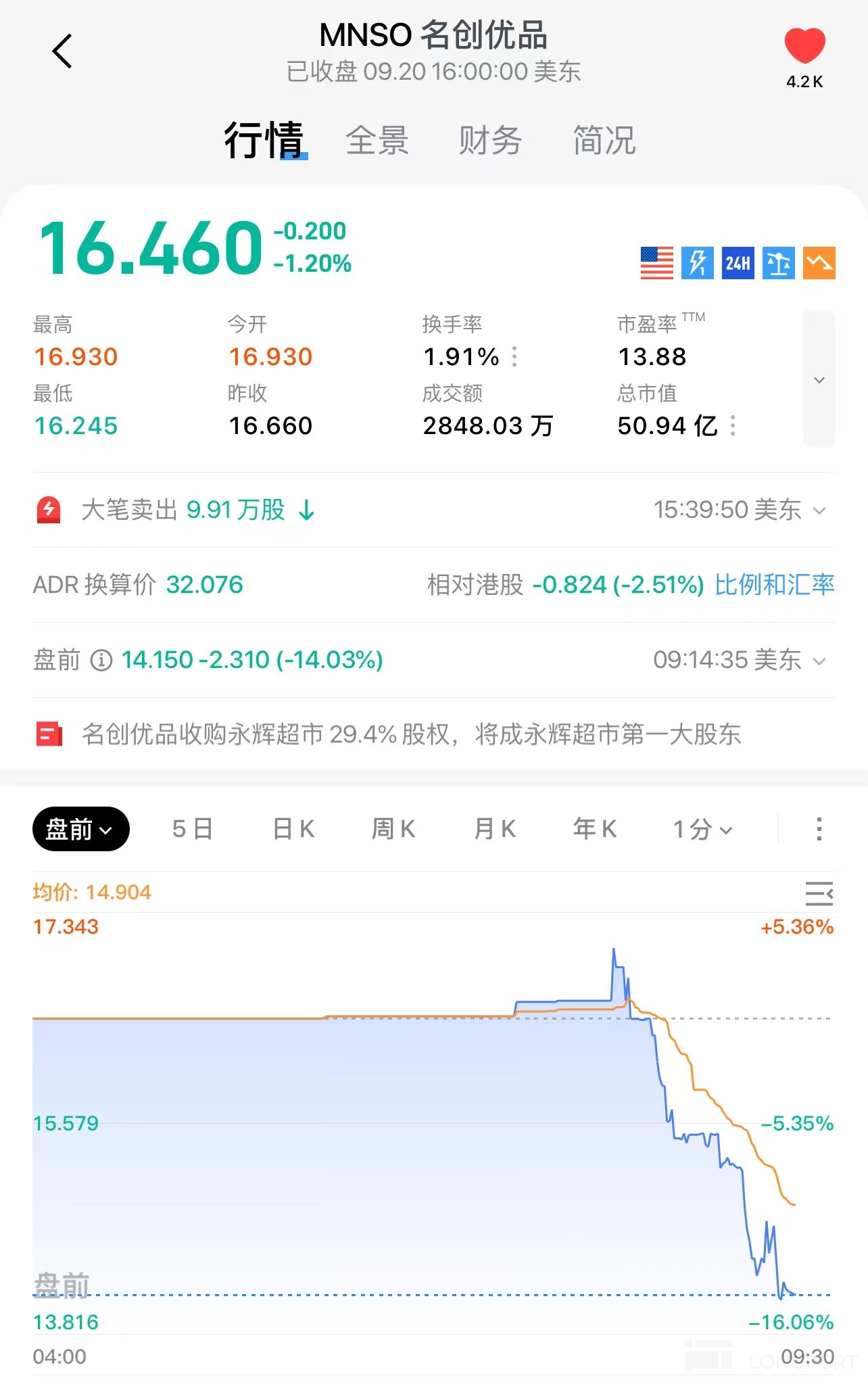Switch to the 全景 tab
Screen dimensions: 868x1384
coord(377,141)
